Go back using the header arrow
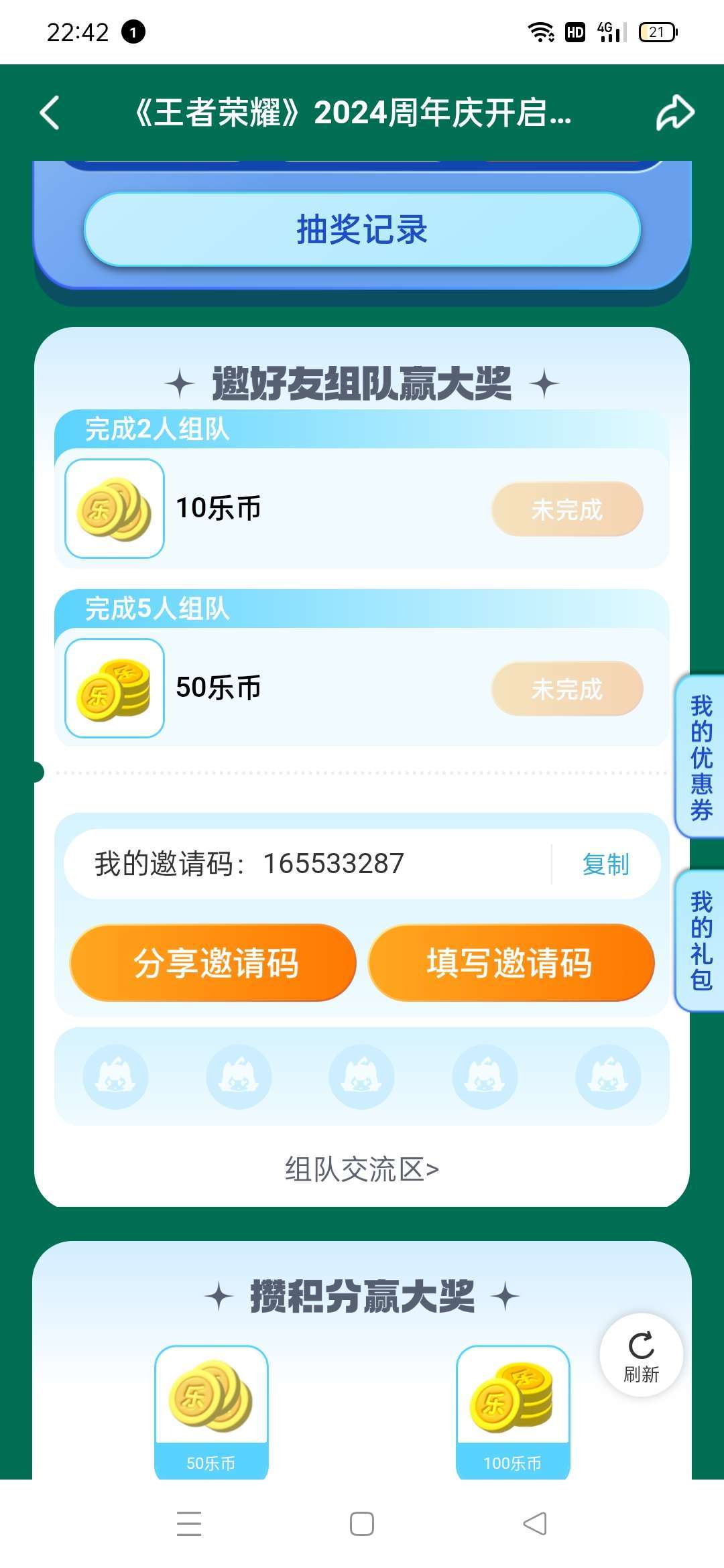The width and height of the screenshot is (724, 1568). [50, 113]
